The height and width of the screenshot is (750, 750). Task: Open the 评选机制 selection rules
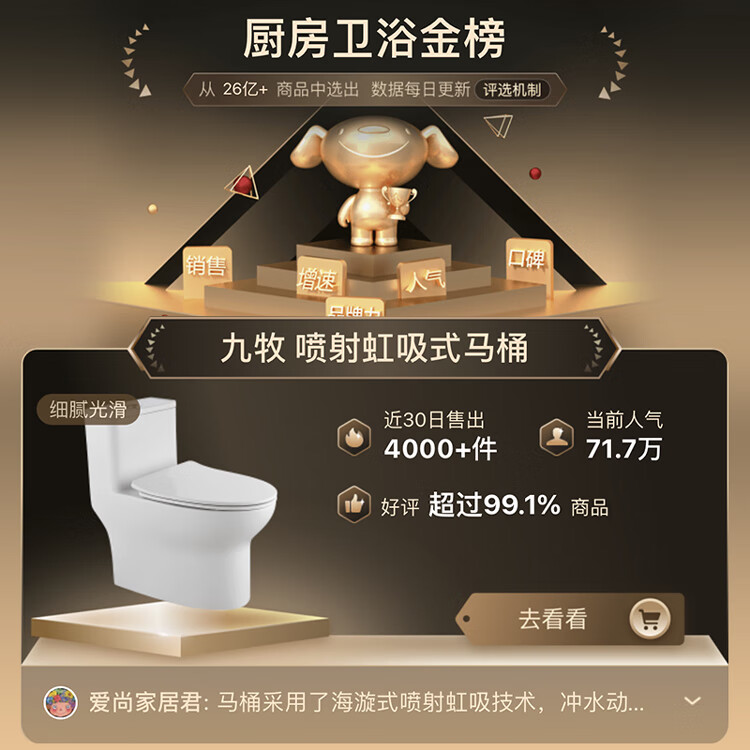tap(512, 89)
